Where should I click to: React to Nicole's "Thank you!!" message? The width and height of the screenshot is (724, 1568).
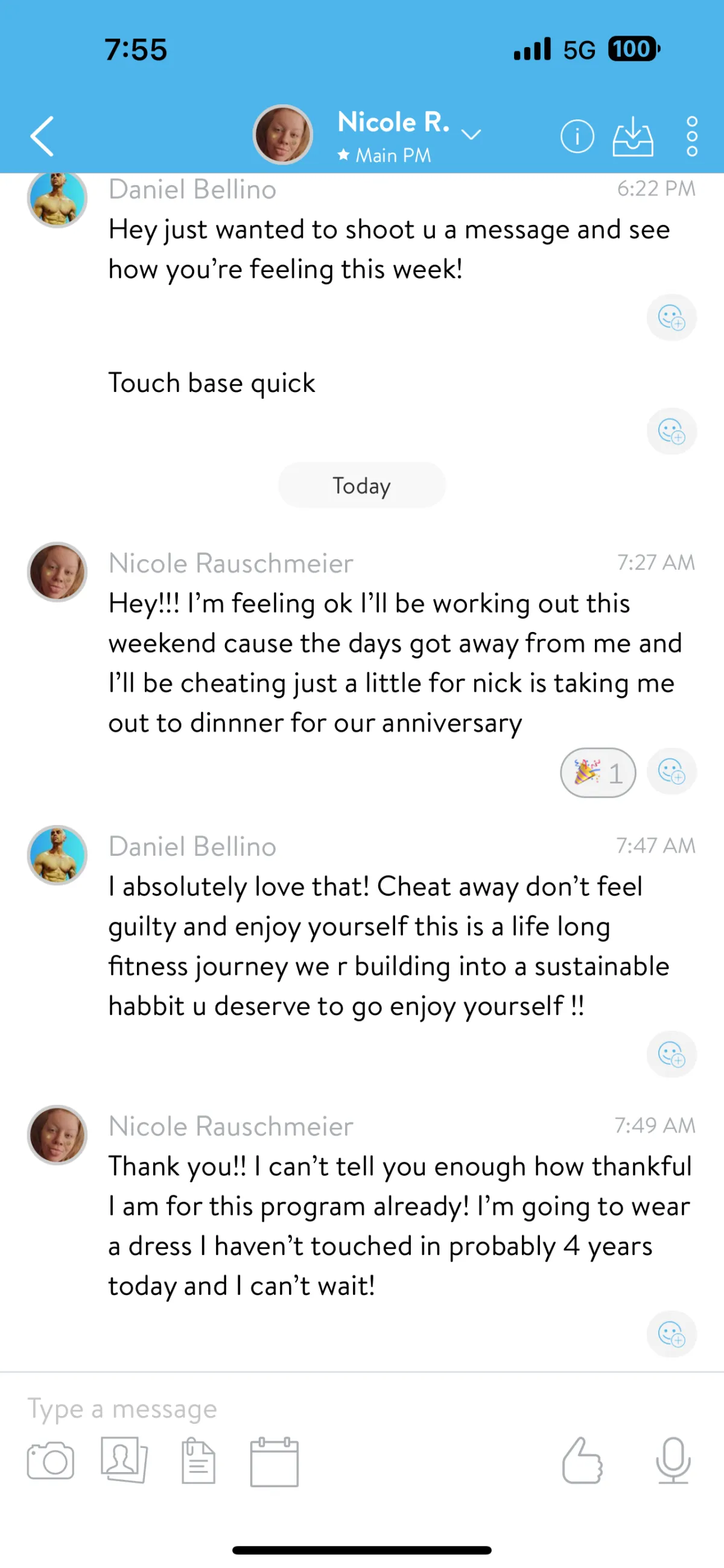tap(672, 1334)
